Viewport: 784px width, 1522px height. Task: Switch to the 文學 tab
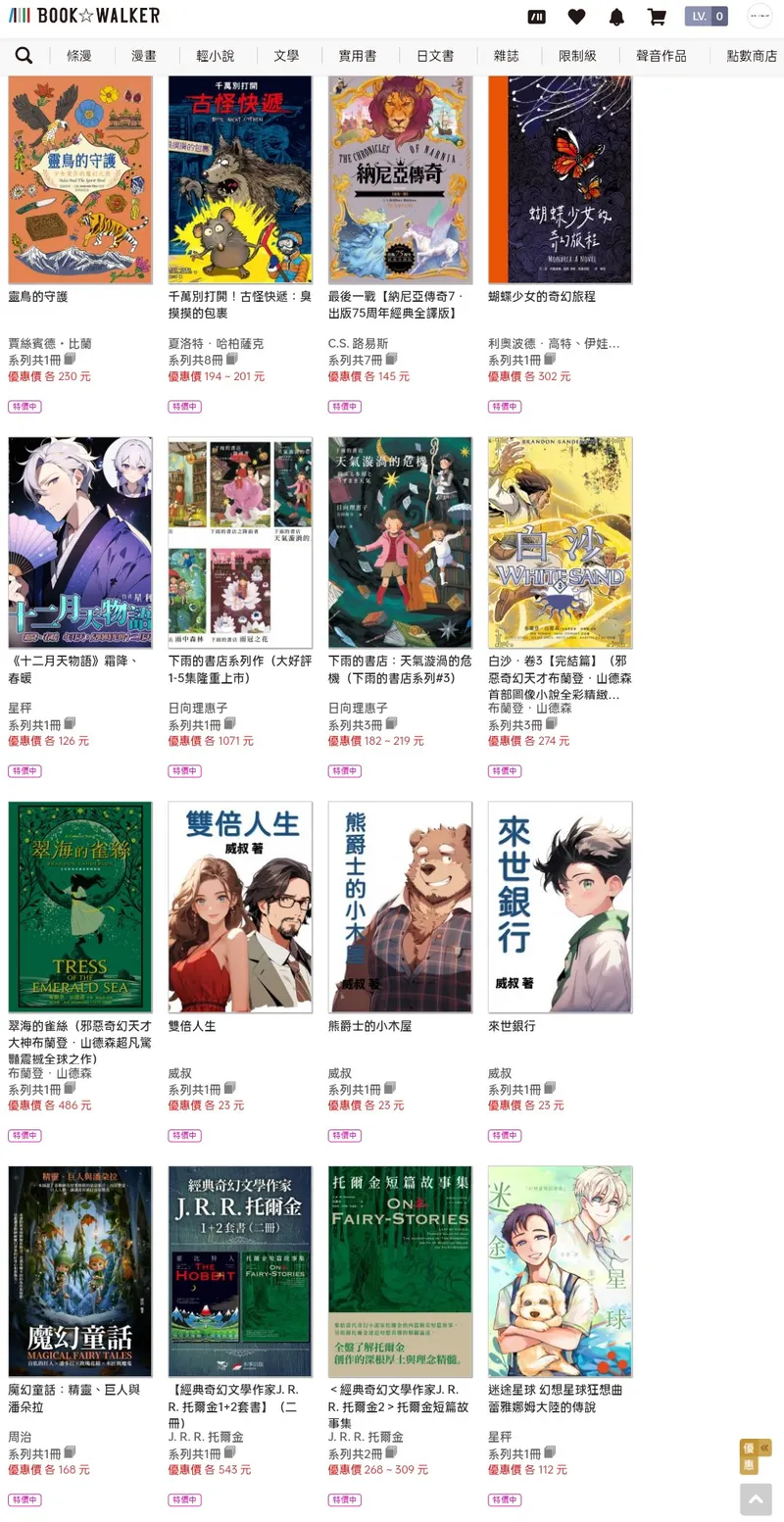(x=286, y=56)
